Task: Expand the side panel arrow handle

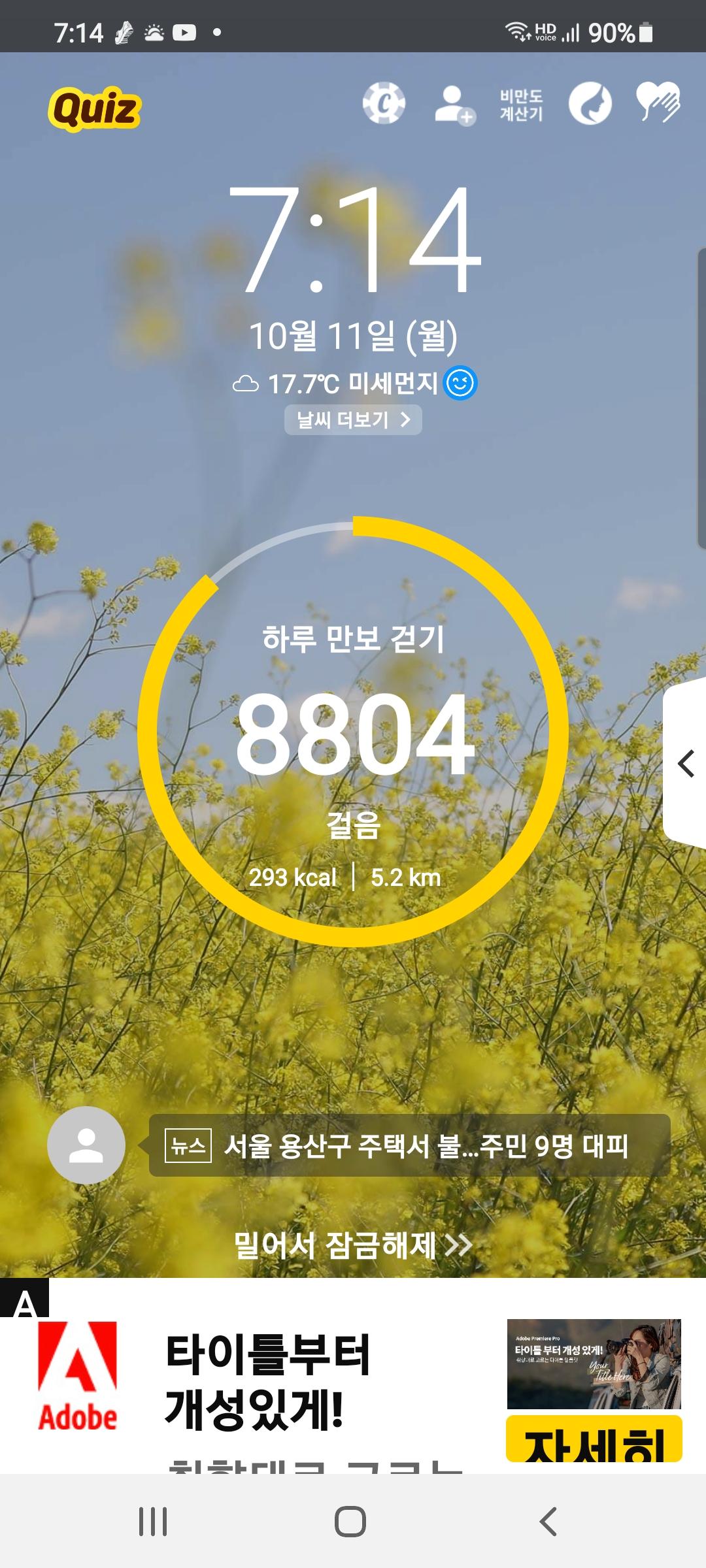Action: pyautogui.click(x=685, y=763)
